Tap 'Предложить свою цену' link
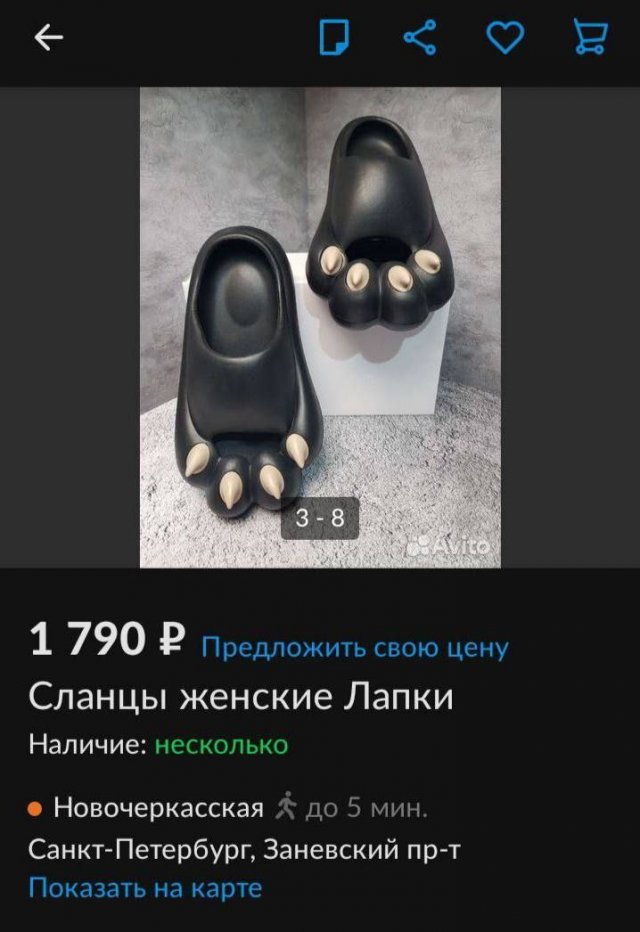 355,647
